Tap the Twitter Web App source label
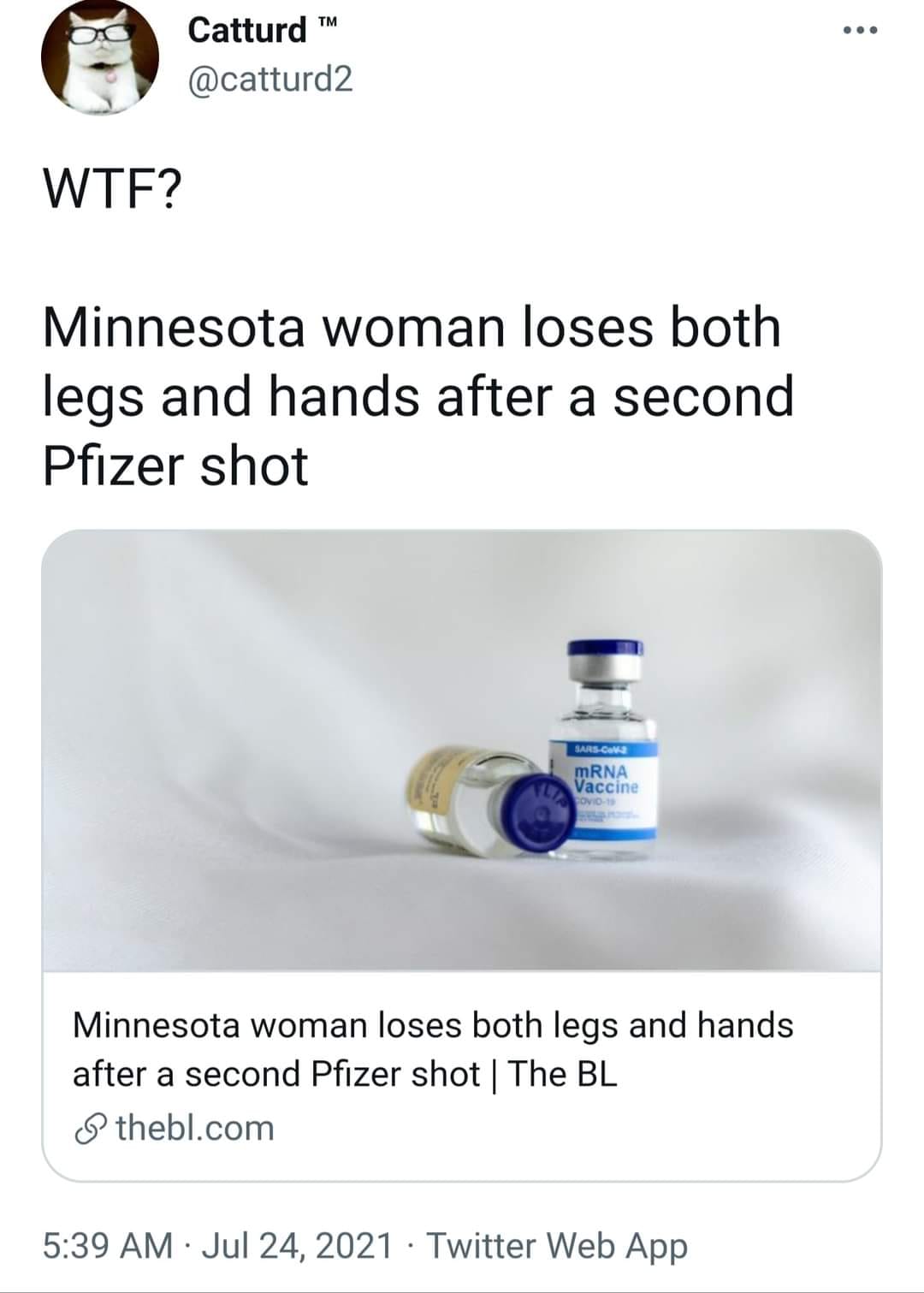 pyautogui.click(x=557, y=1246)
